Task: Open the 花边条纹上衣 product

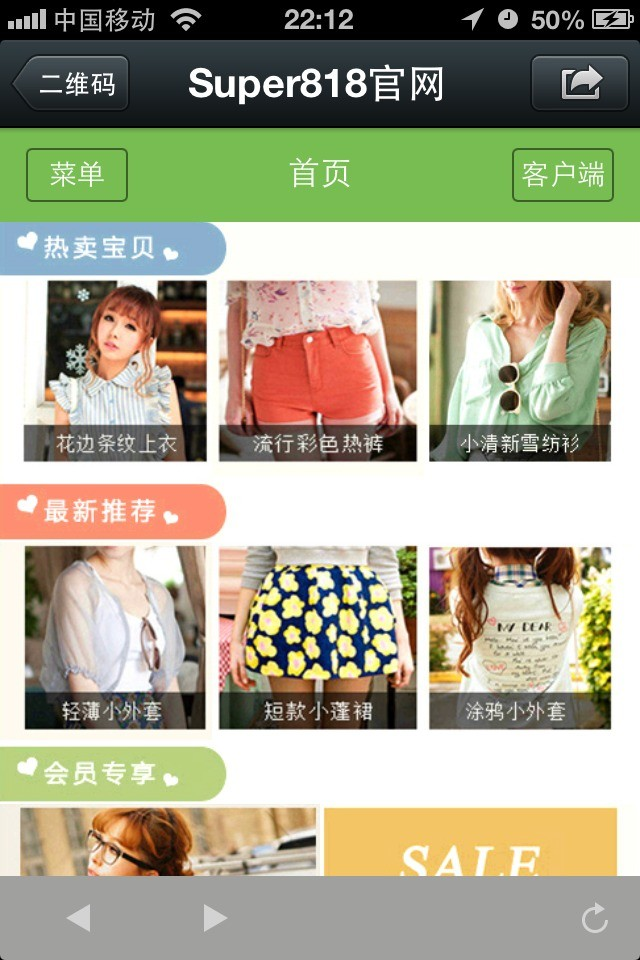Action: (115, 371)
